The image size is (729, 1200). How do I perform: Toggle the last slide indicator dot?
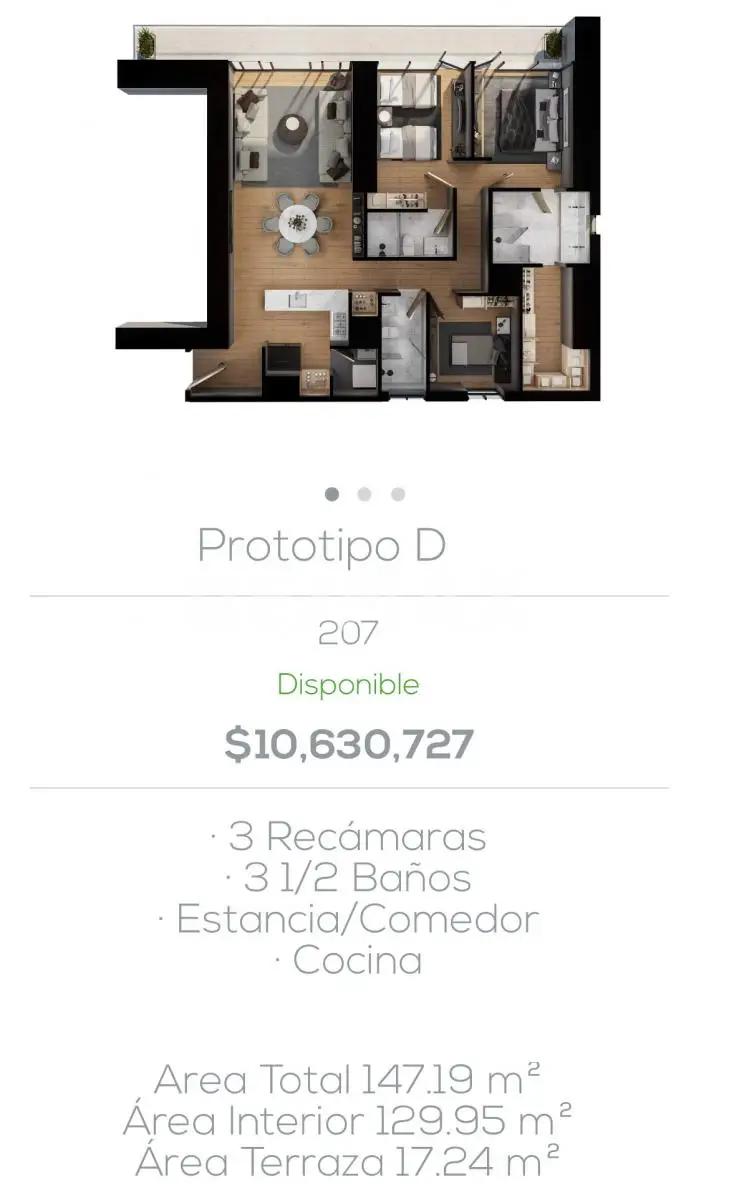click(x=398, y=492)
